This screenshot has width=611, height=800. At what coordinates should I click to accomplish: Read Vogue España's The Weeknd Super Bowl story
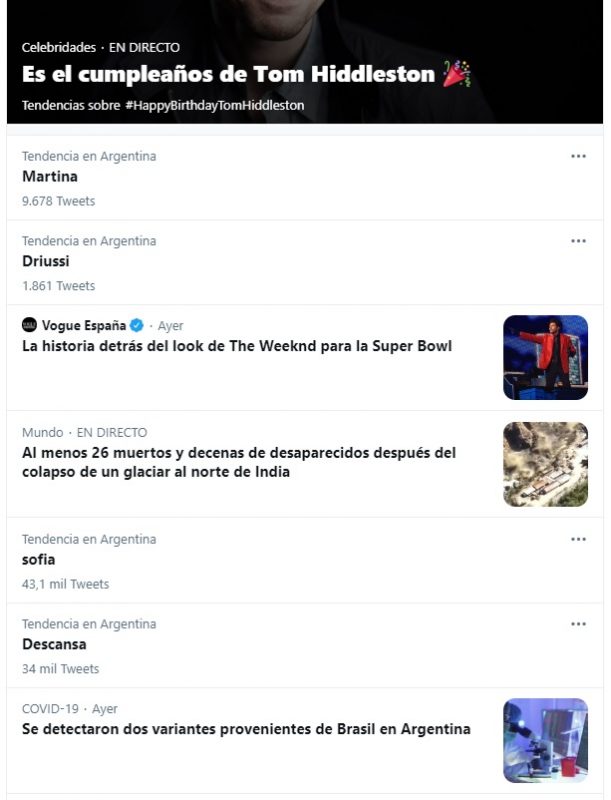237,347
